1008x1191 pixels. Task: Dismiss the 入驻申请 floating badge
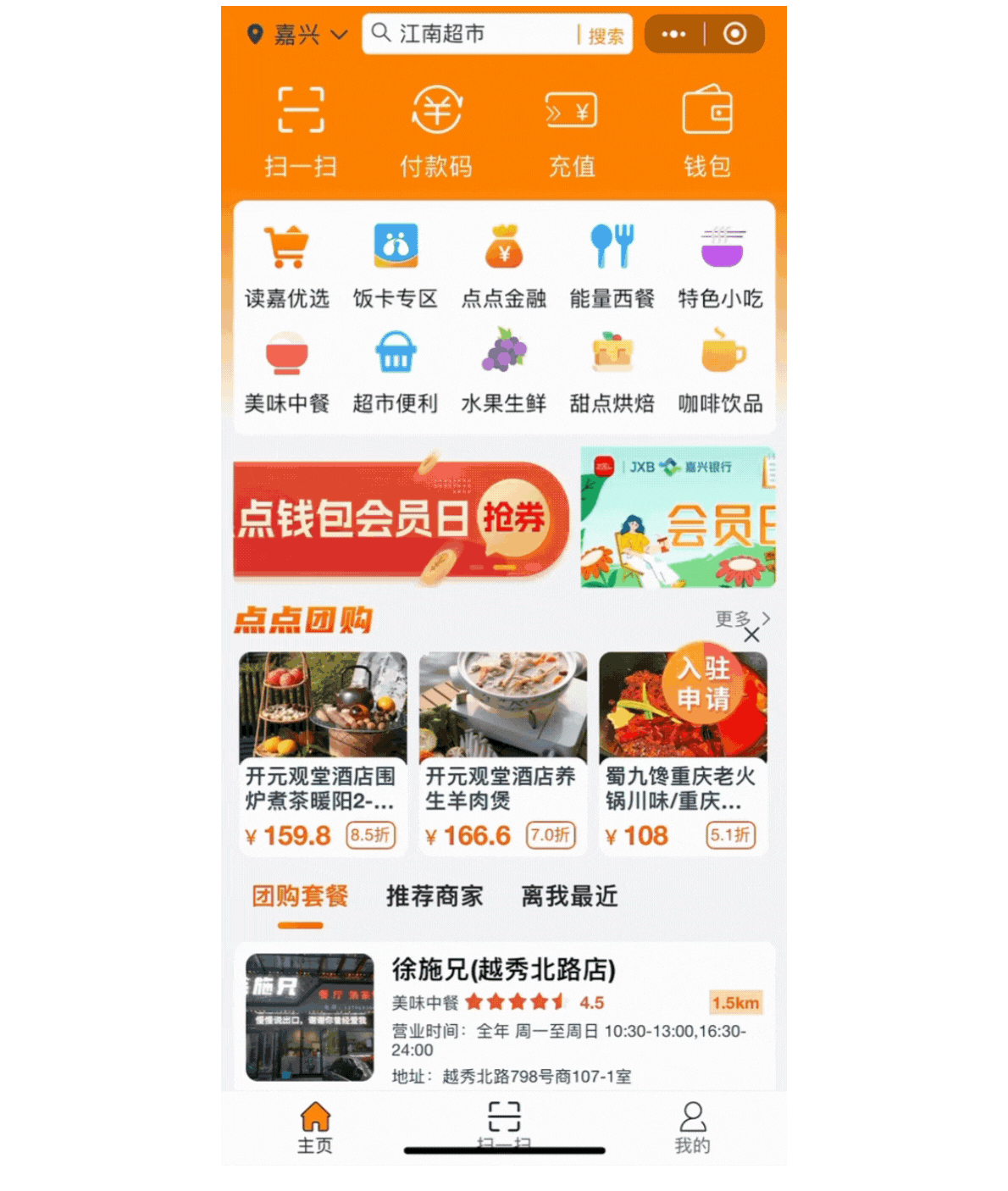[x=751, y=635]
